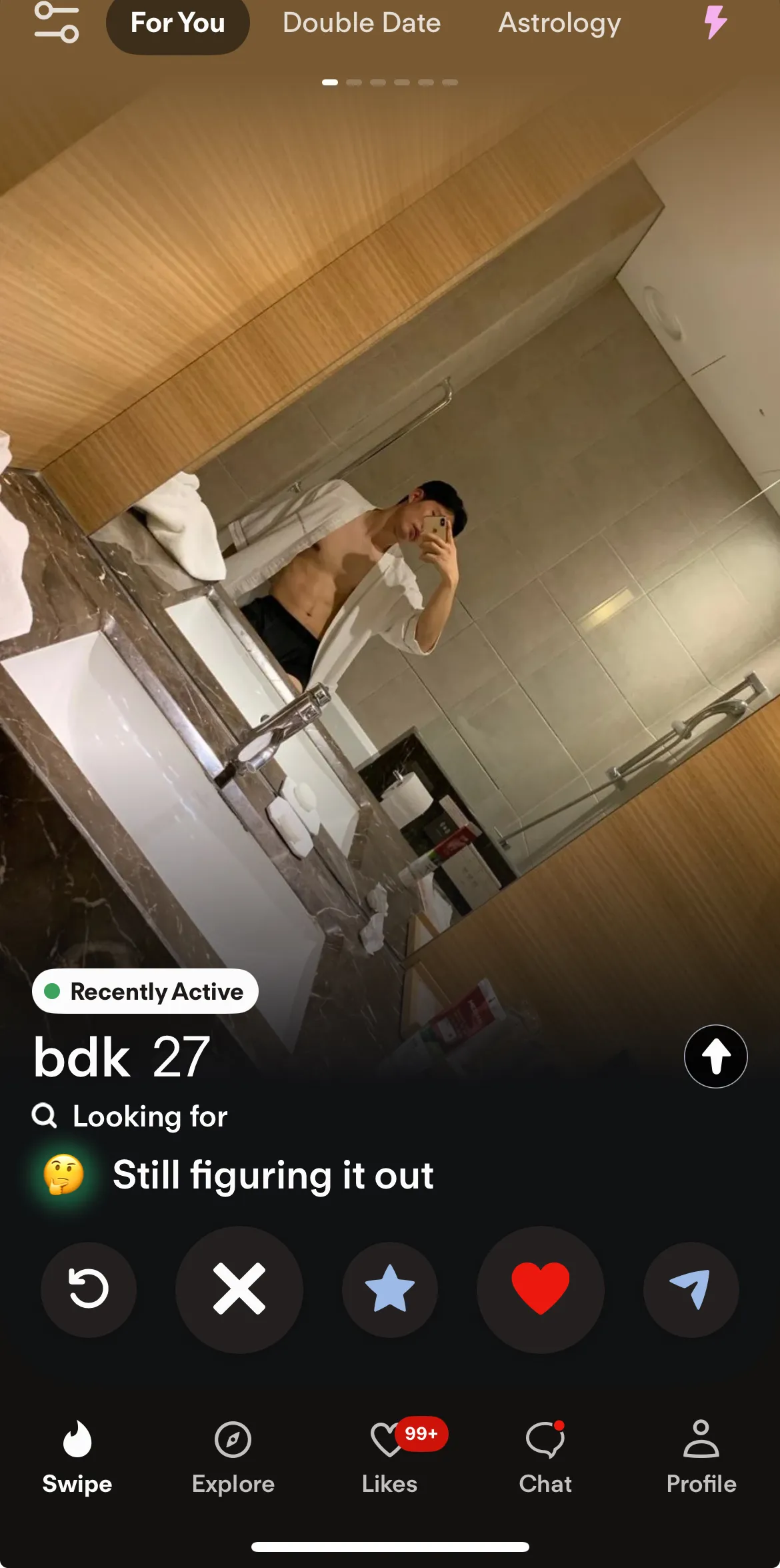Pass on bdk with the X button
The width and height of the screenshot is (780, 1568).
pos(239,1289)
